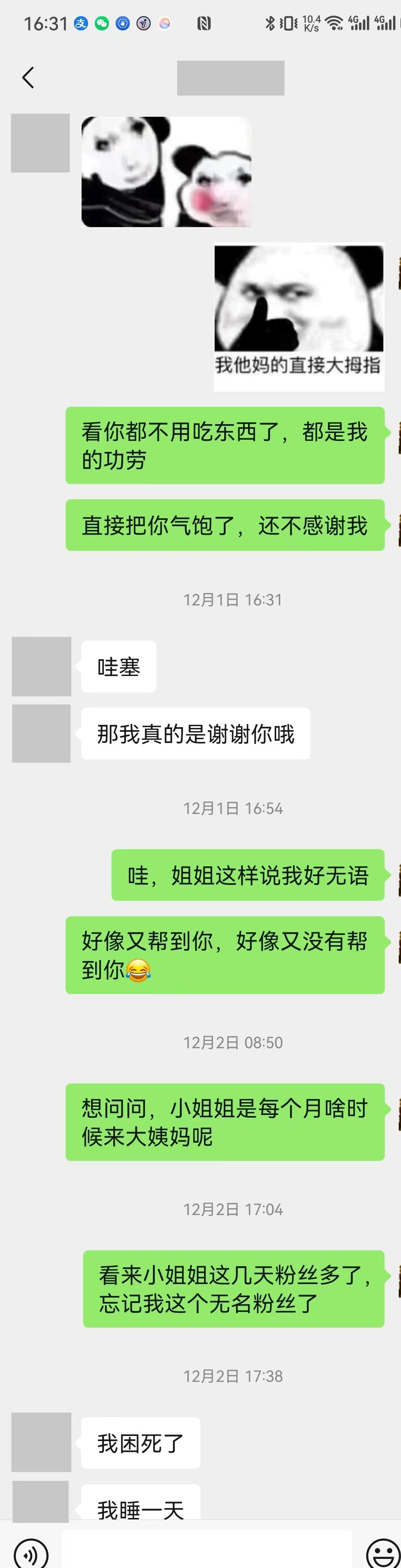The width and height of the screenshot is (401, 1568).
Task: Focus the message text field
Action: [207, 1550]
